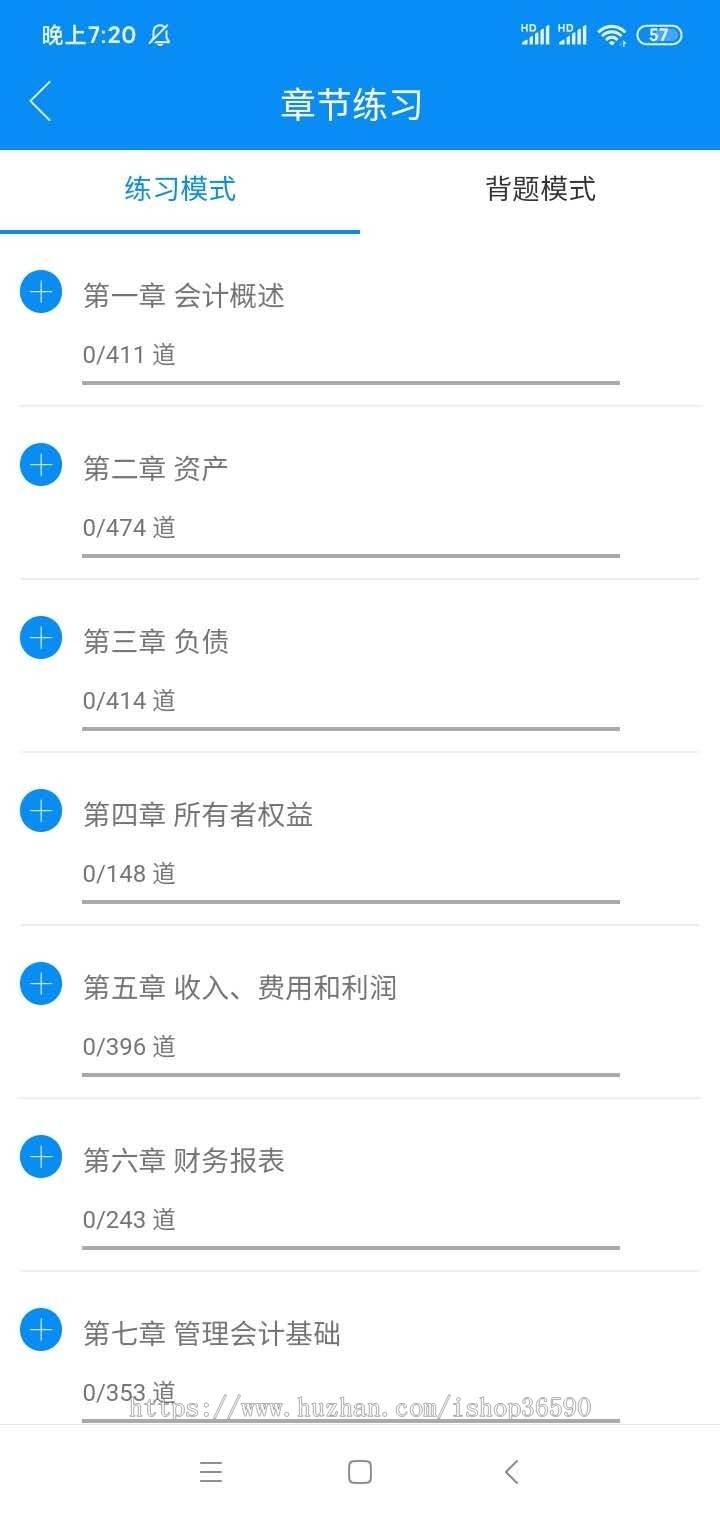720x1520 pixels.
Task: Switch to the 背题模式 tab
Action: pyautogui.click(x=540, y=189)
